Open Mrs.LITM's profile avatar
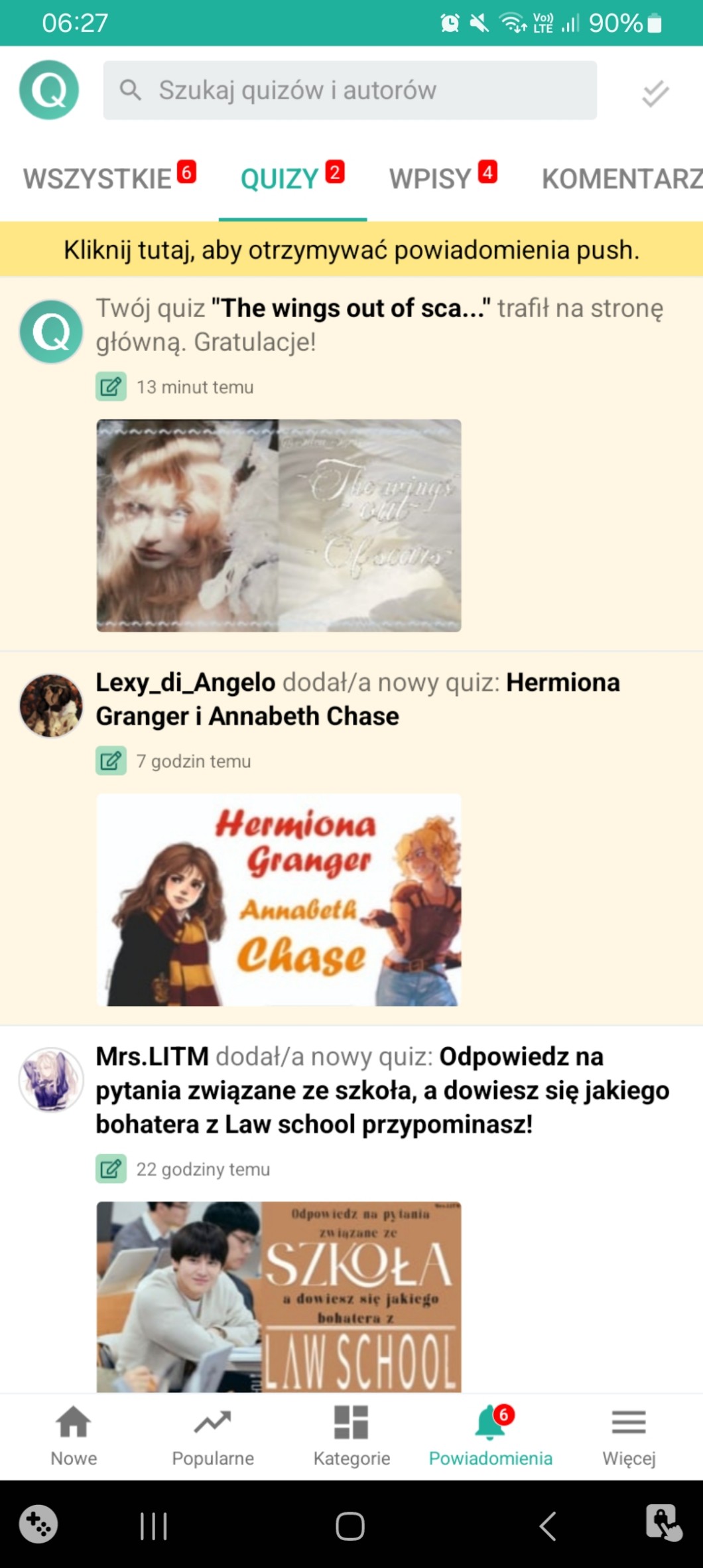This screenshot has width=703, height=1568. [x=51, y=1080]
